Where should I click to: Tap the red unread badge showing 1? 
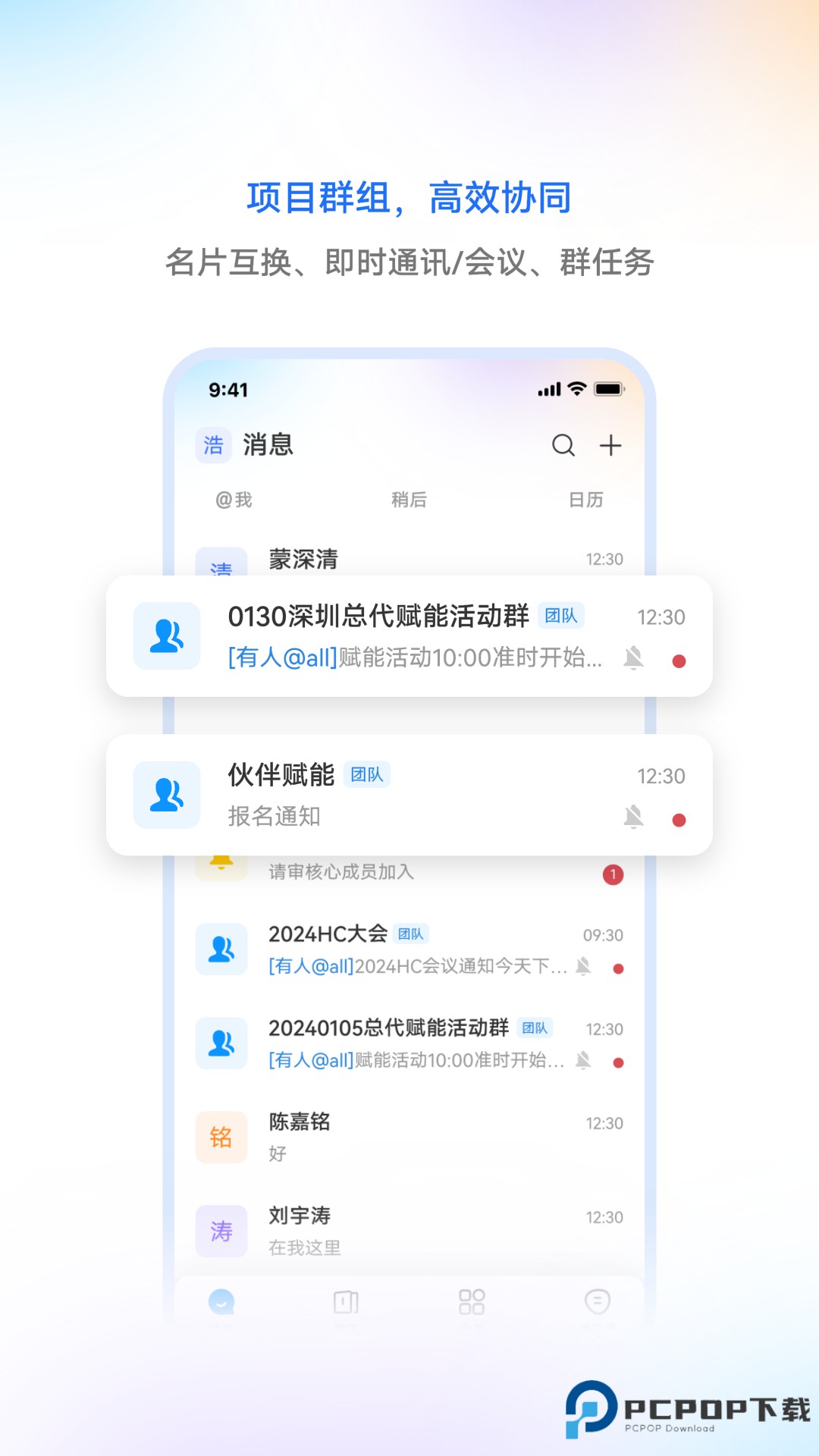(x=611, y=874)
